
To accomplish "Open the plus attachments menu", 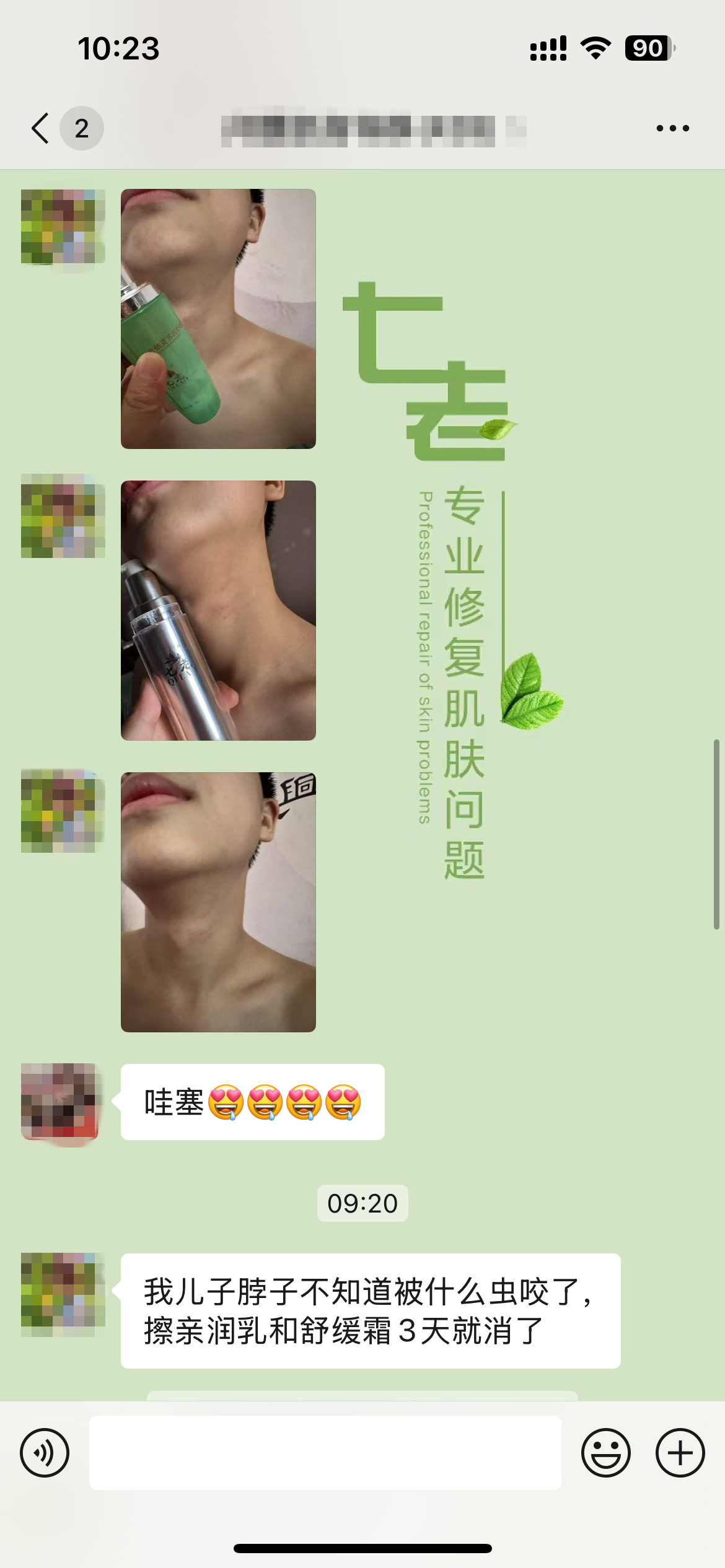I will (x=680, y=1453).
